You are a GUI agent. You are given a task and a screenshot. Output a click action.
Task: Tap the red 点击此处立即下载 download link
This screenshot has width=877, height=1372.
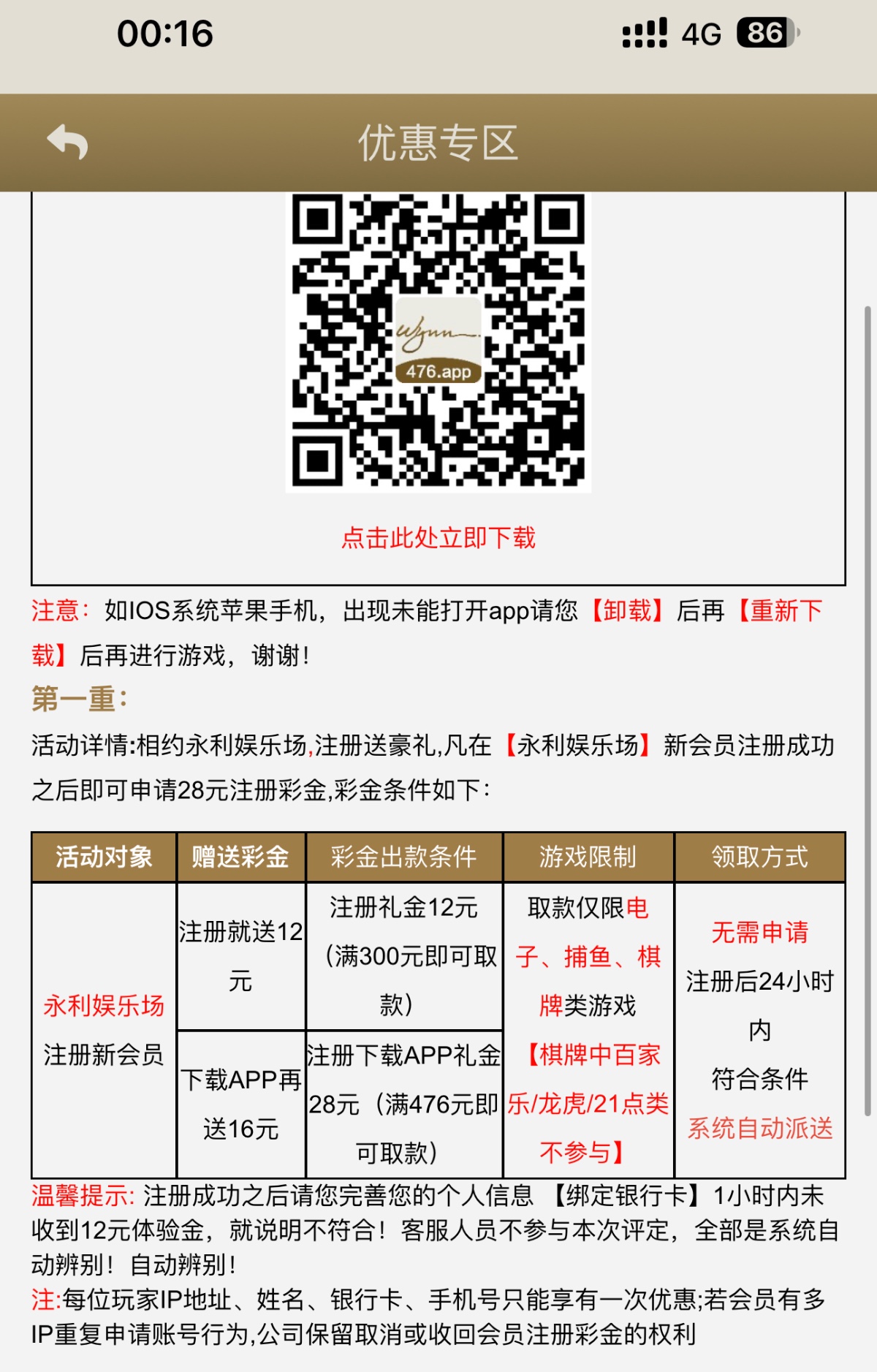(438, 538)
